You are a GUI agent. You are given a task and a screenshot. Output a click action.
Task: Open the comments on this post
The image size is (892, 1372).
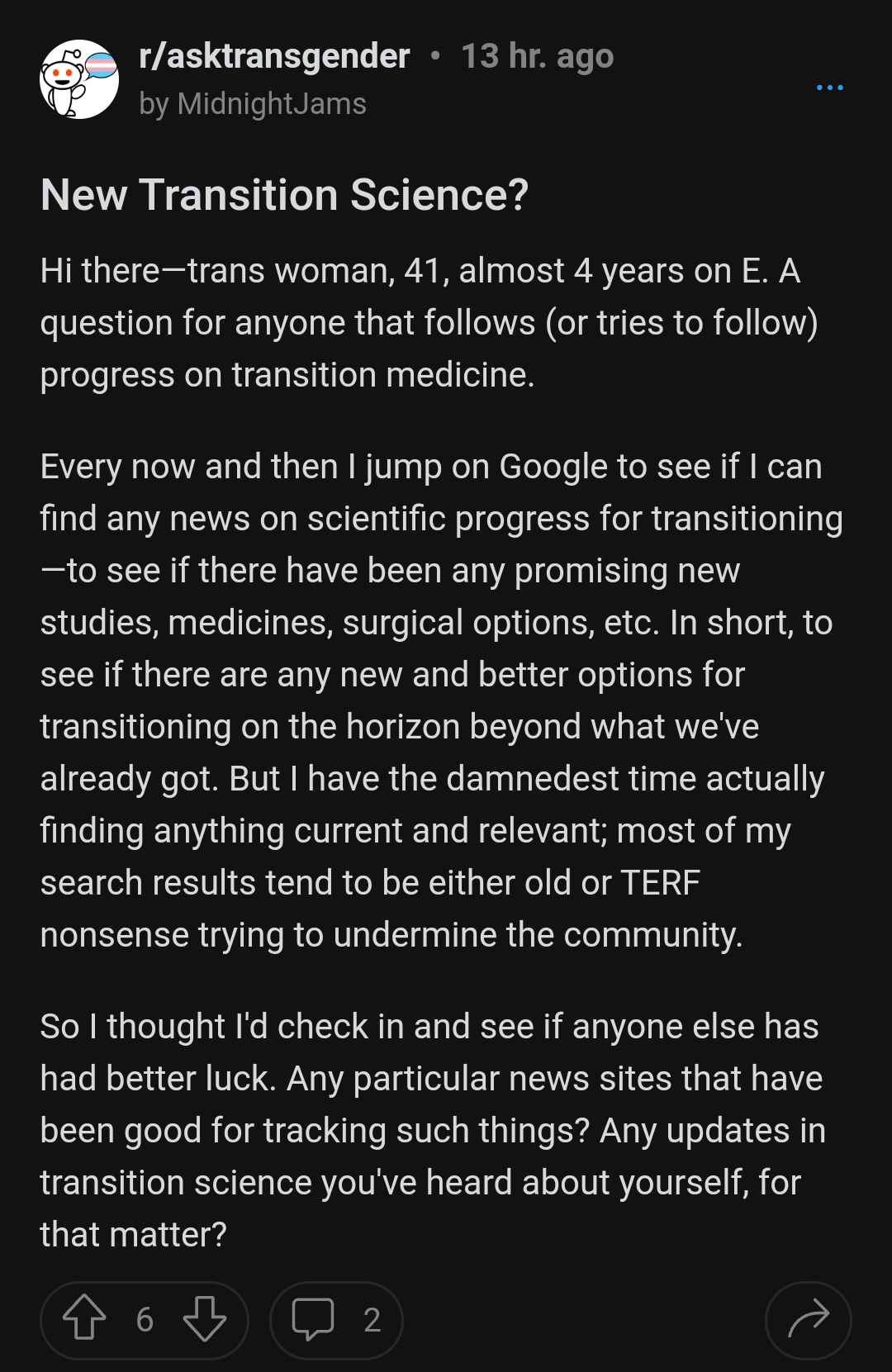(336, 1319)
